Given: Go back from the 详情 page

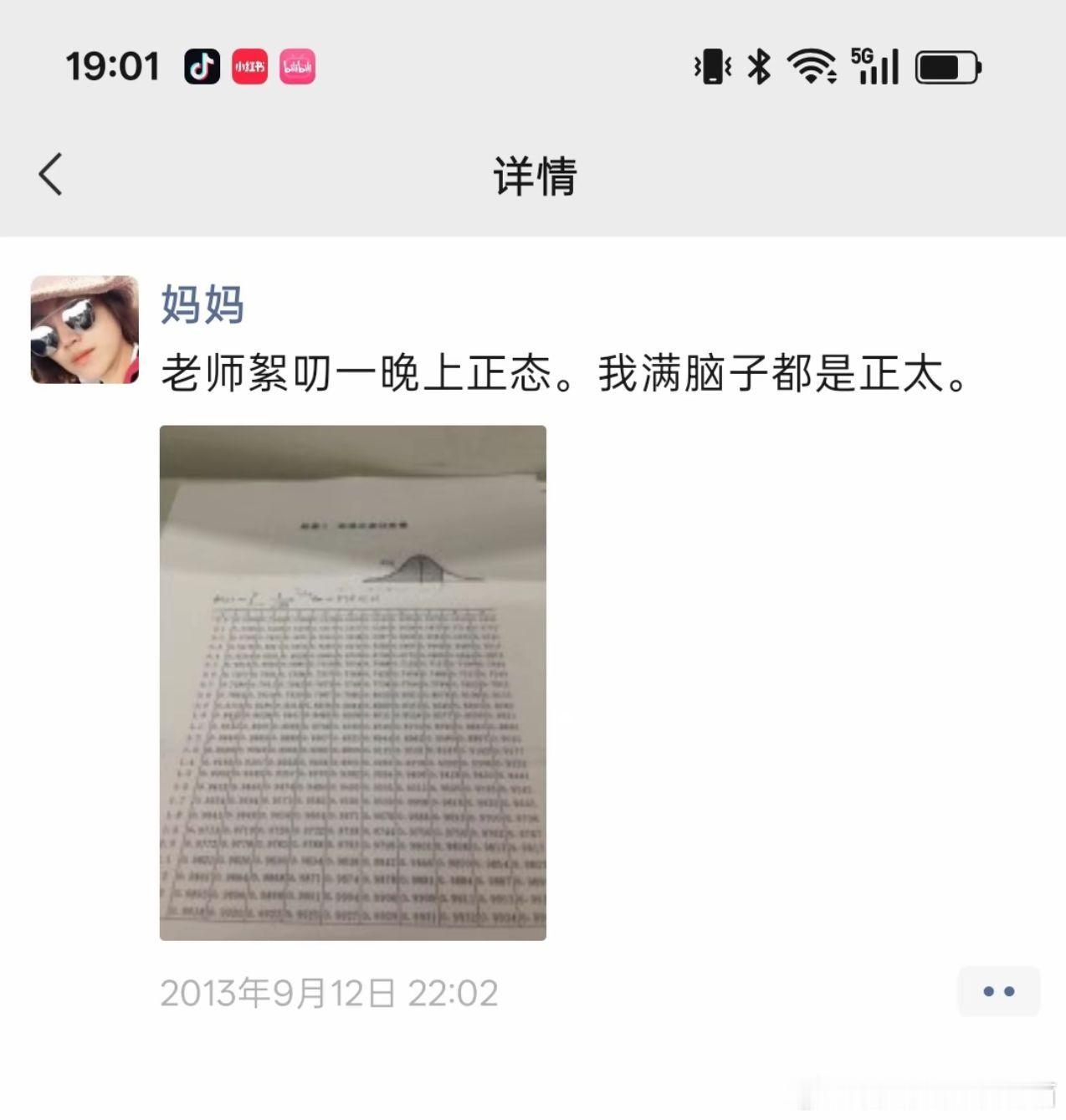Looking at the screenshot, I should 51,174.
